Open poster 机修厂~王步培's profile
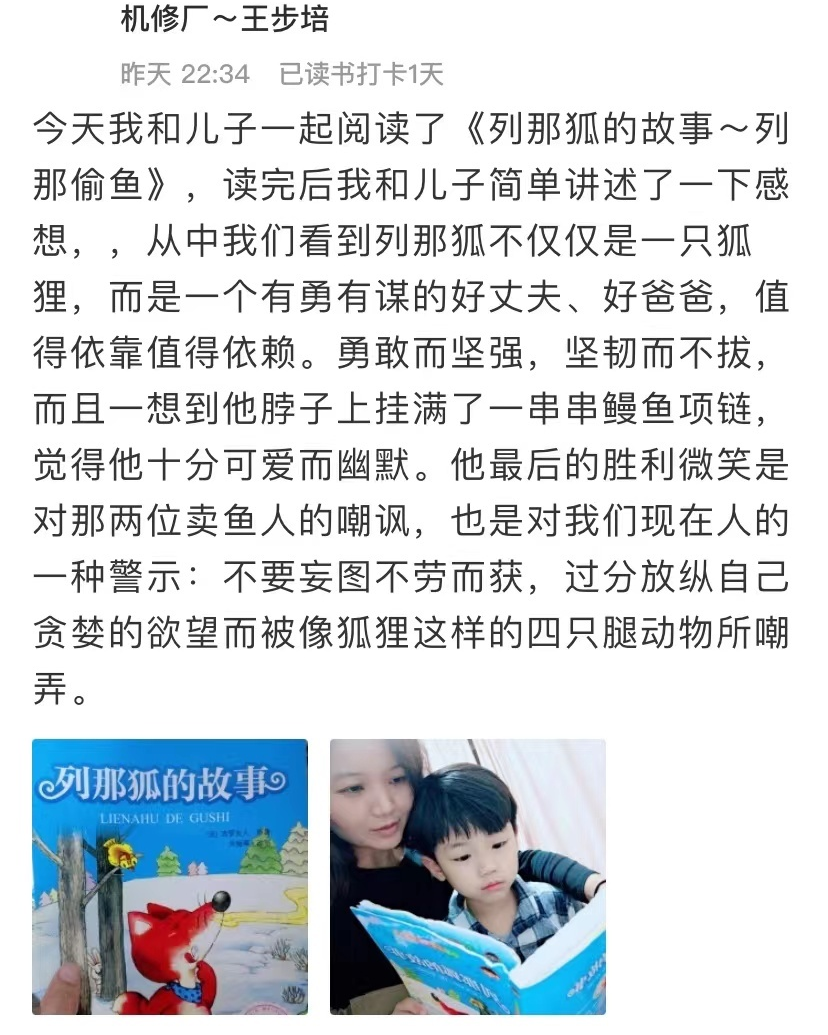Screen dimensions: 828x1035 pos(224,19)
